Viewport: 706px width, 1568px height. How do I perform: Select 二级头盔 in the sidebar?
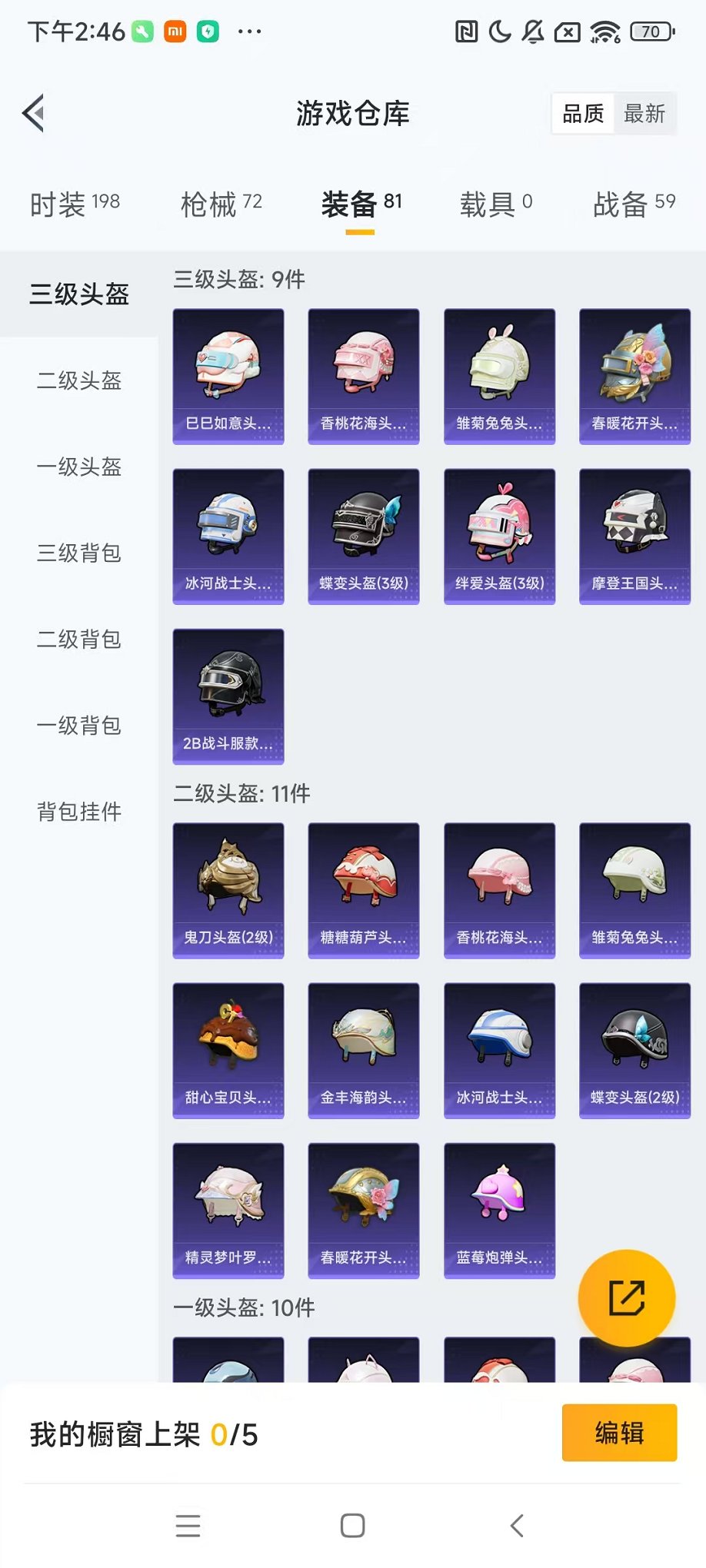point(79,380)
